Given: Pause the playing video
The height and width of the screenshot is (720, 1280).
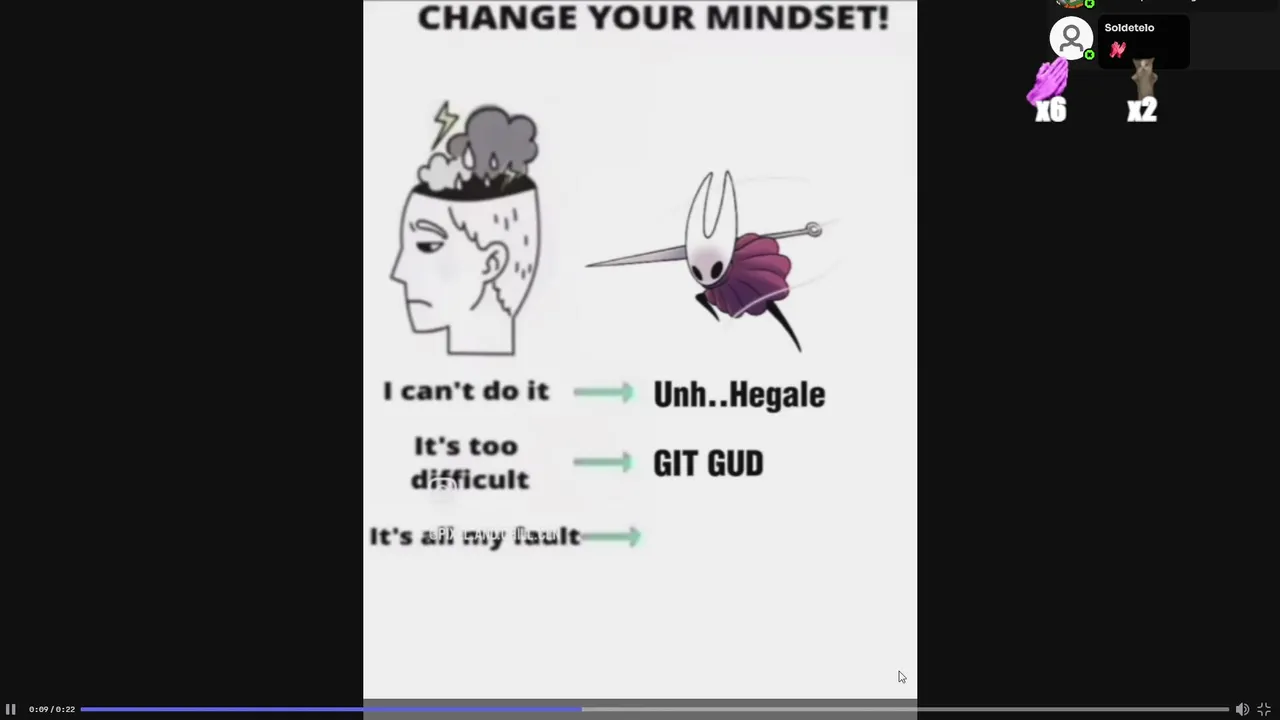Looking at the screenshot, I should (x=10, y=709).
